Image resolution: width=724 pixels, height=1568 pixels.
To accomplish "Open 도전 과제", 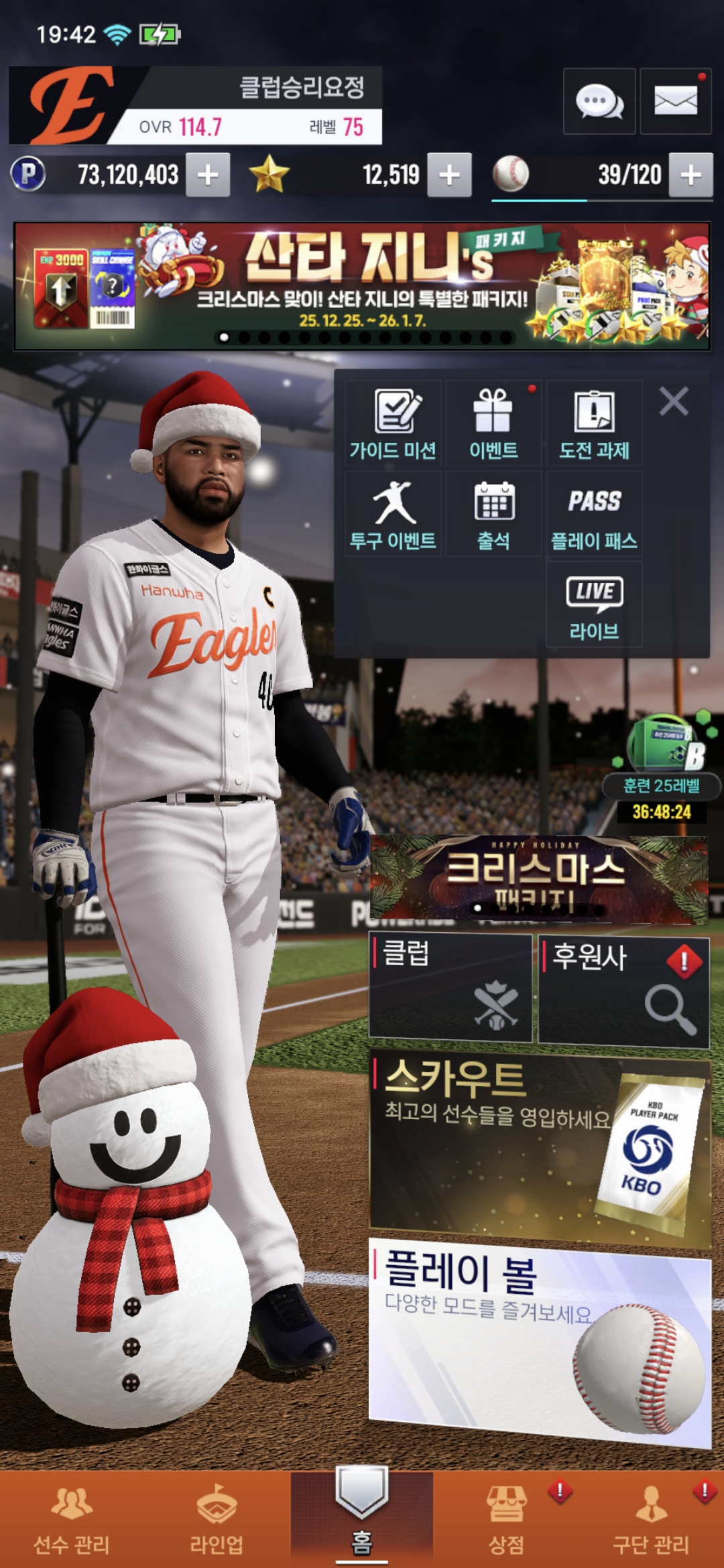I will pos(594,423).
